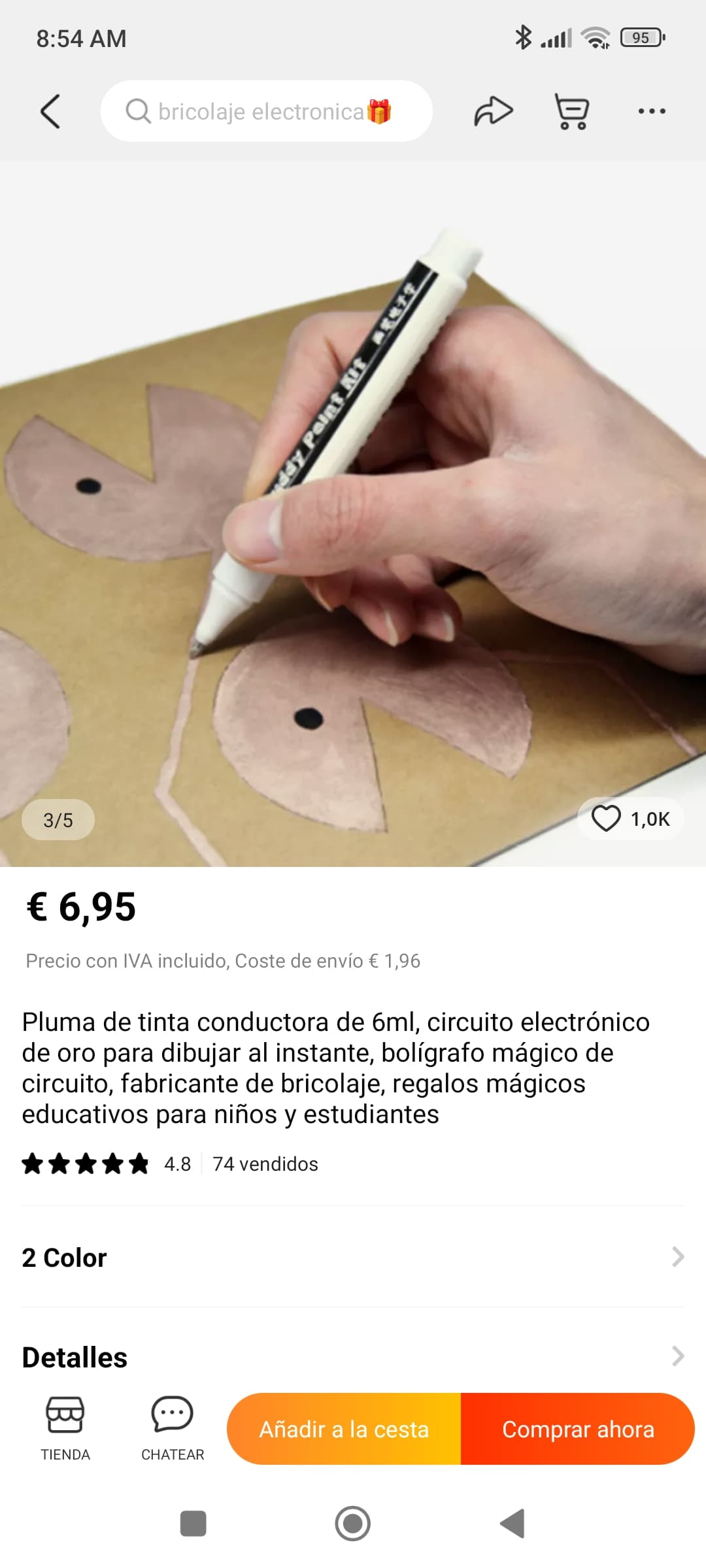Image resolution: width=706 pixels, height=1568 pixels.
Task: Open the shopping cart
Action: [x=572, y=111]
